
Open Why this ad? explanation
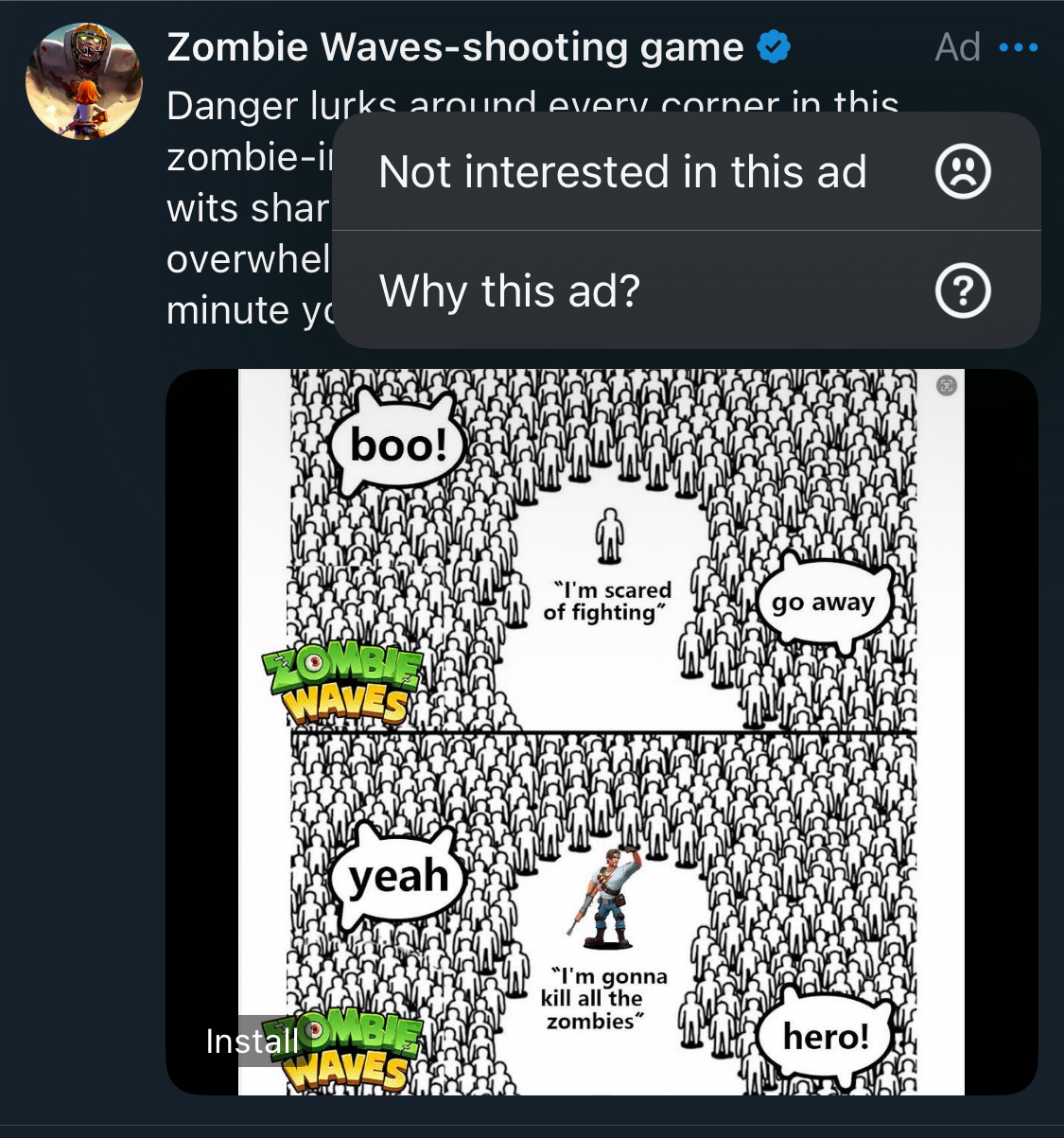tap(686, 290)
